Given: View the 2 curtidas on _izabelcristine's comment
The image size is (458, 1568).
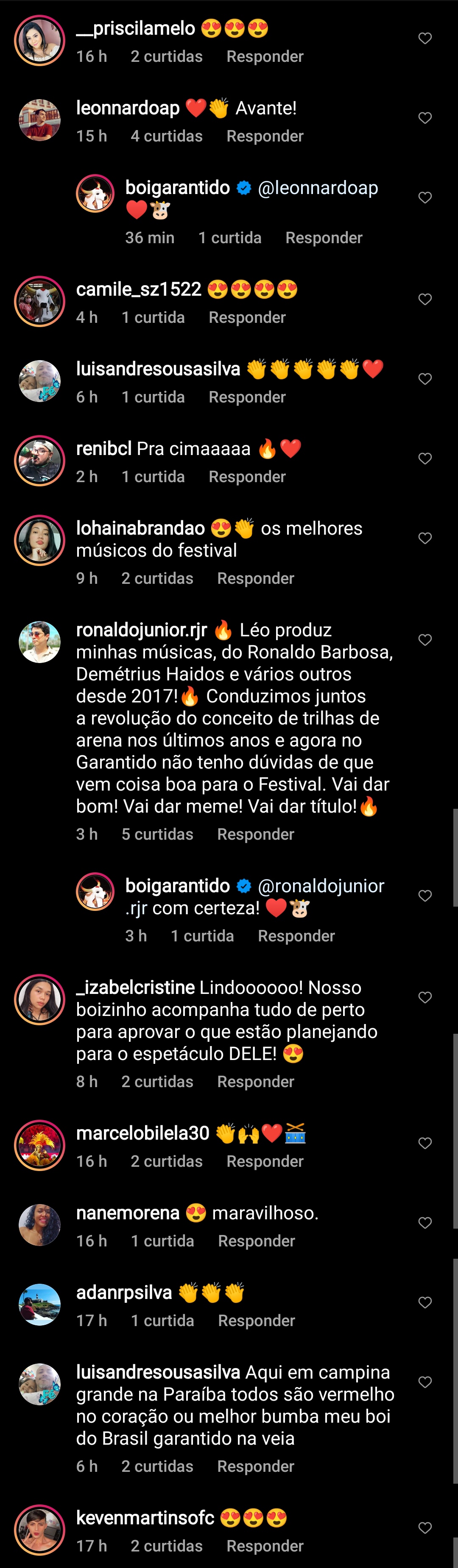Looking at the screenshot, I should pos(157,1082).
